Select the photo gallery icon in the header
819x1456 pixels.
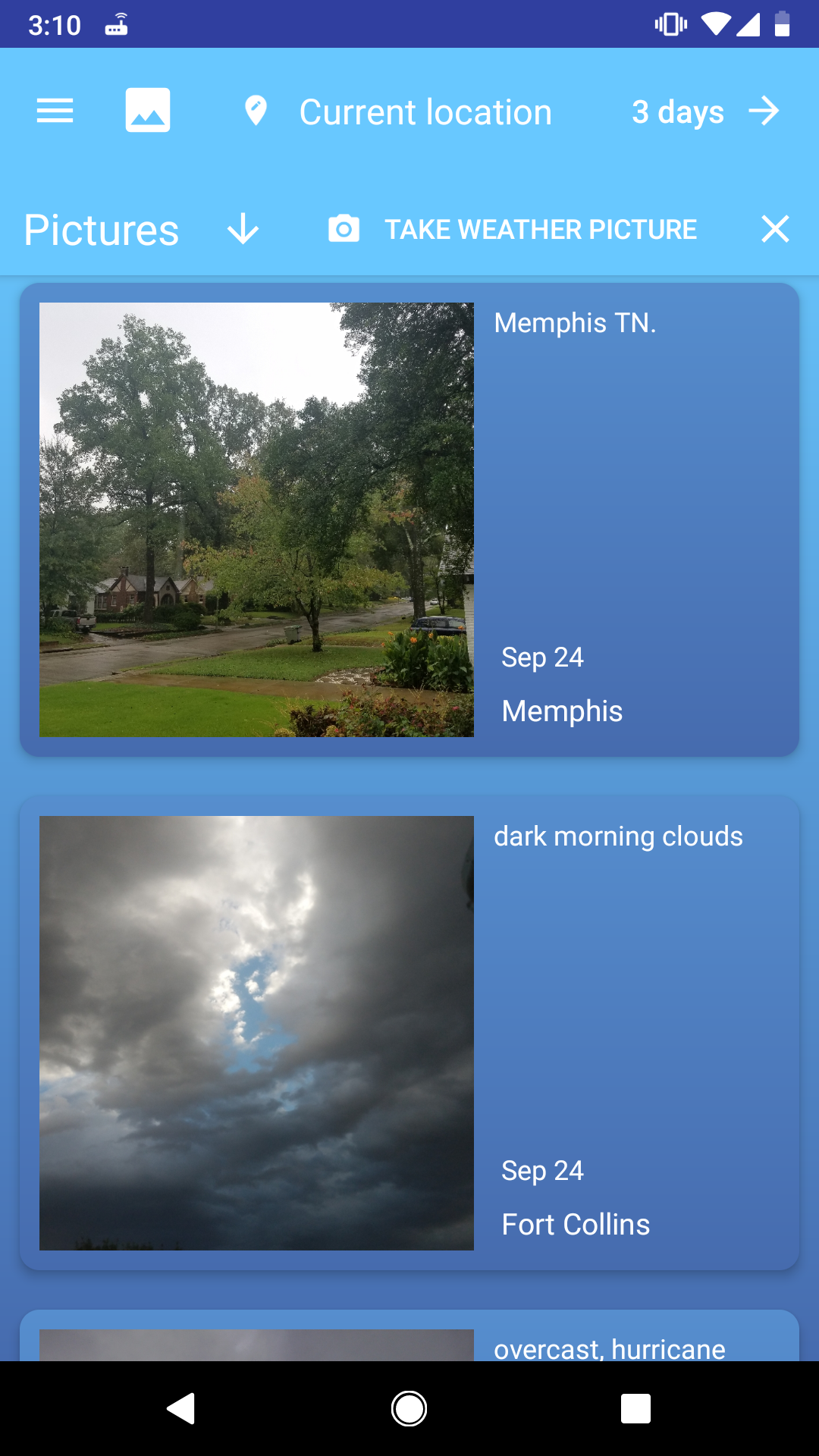click(x=147, y=110)
